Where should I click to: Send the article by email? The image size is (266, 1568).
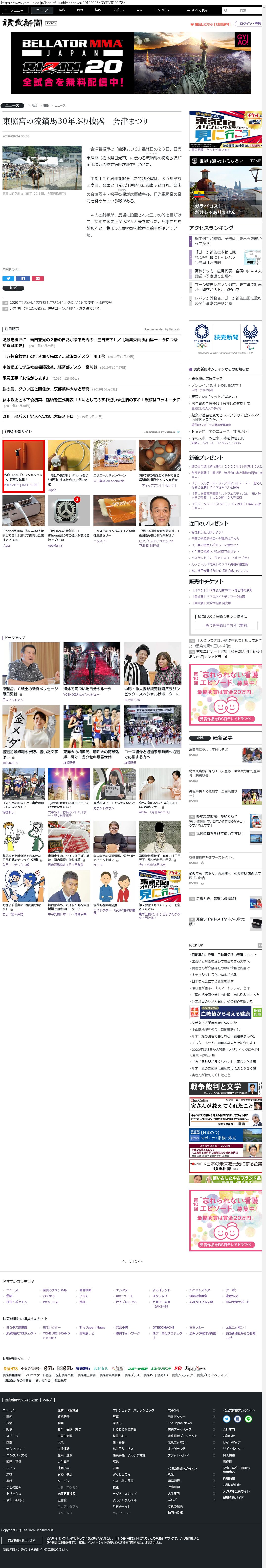(38, 278)
